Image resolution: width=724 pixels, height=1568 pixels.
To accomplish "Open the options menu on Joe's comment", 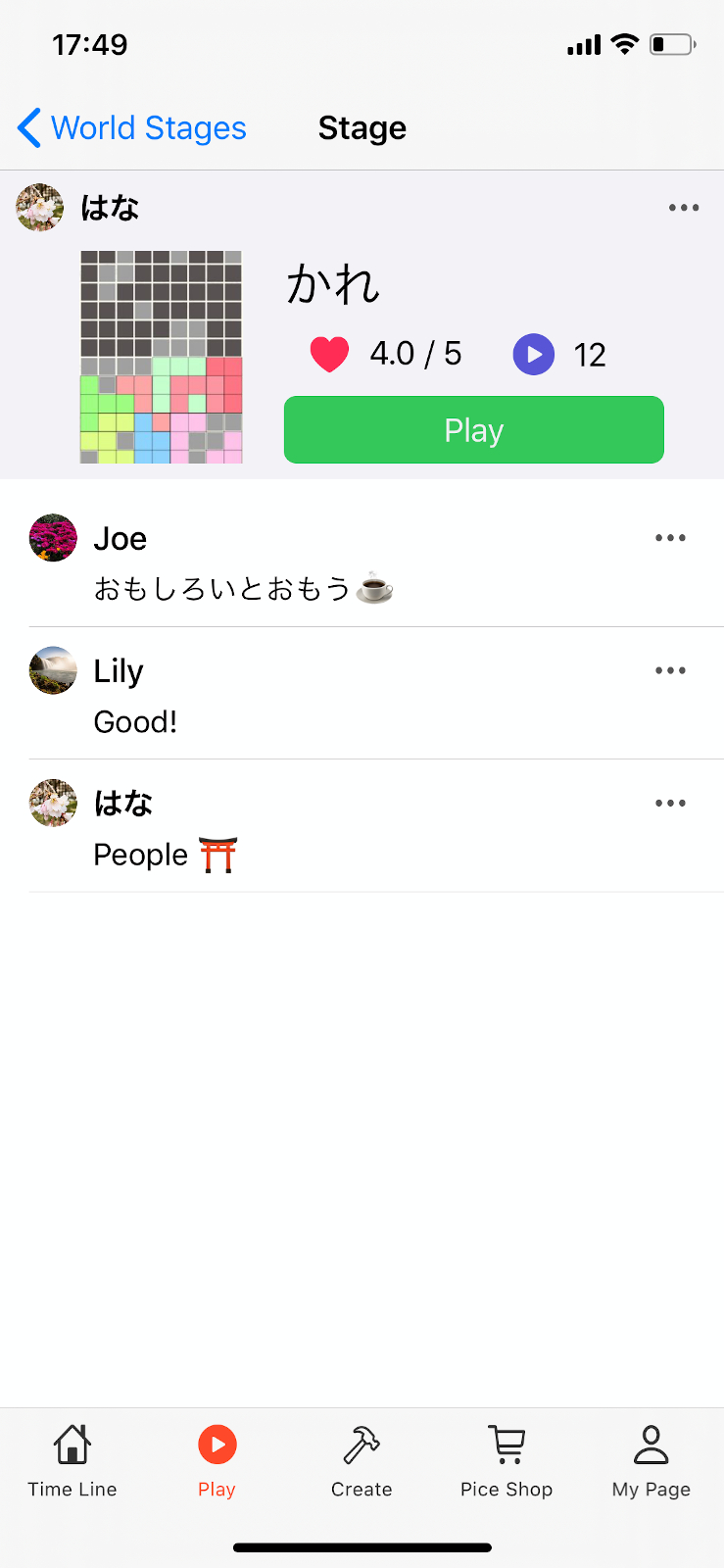I will click(x=670, y=538).
